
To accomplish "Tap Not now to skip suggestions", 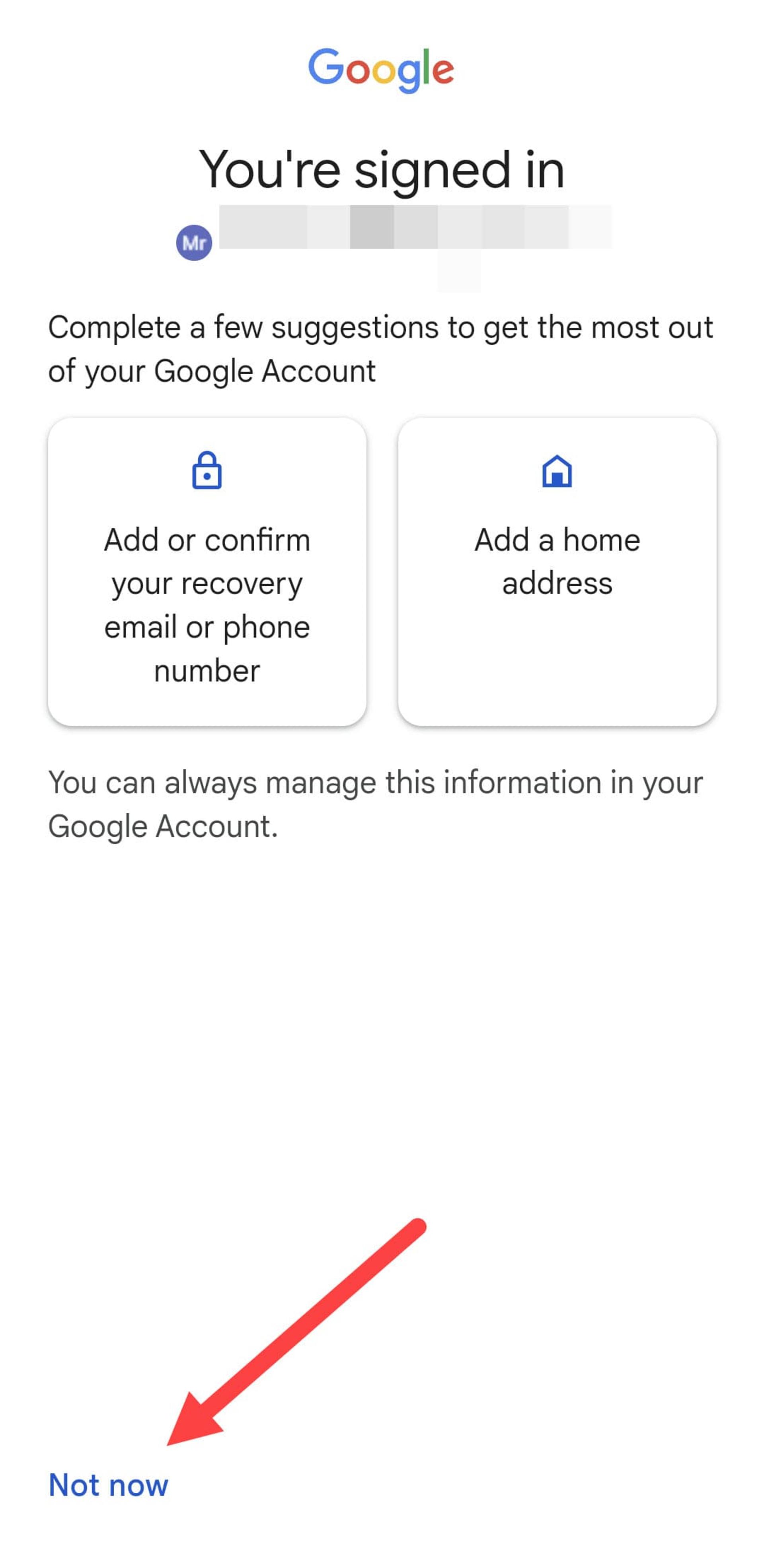I will coord(108,1484).
